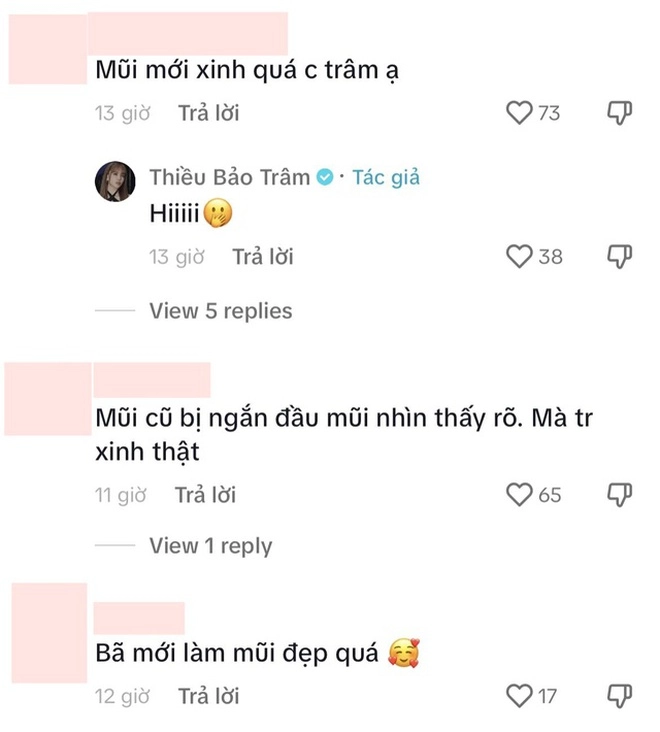Screen dimensions: 660x732
Task: Reply to Thiều Bảo Trâm's 'Hiiiii' comment
Action: 262,257
